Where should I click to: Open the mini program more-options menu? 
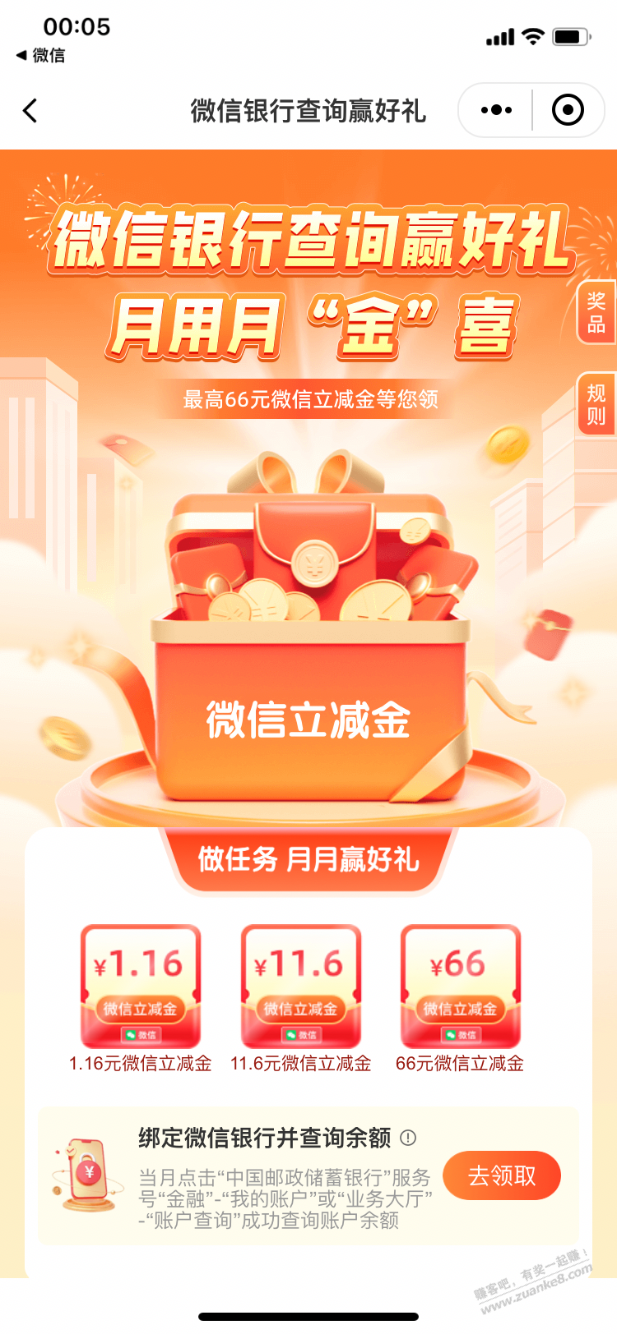tap(496, 111)
